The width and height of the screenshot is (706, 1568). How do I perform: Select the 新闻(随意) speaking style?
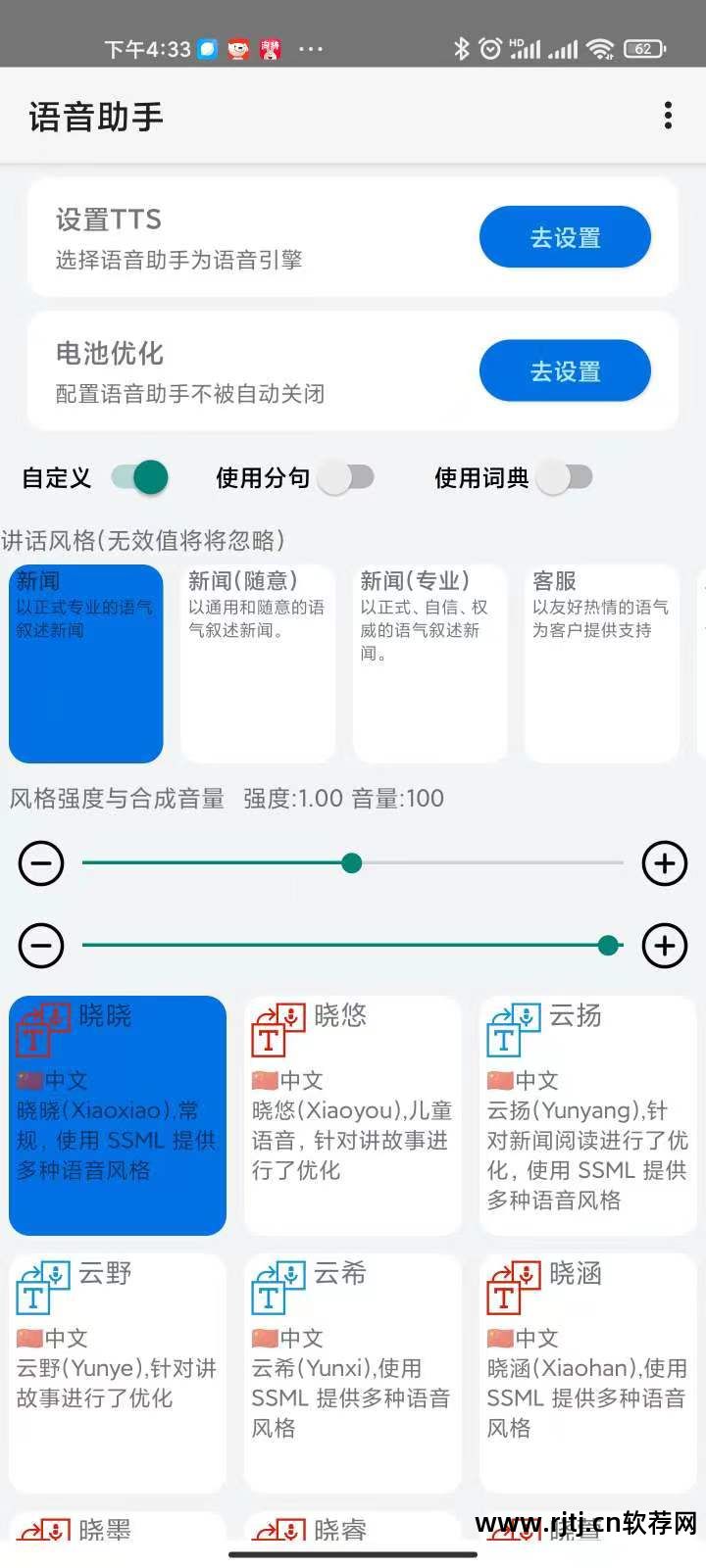[x=258, y=662]
